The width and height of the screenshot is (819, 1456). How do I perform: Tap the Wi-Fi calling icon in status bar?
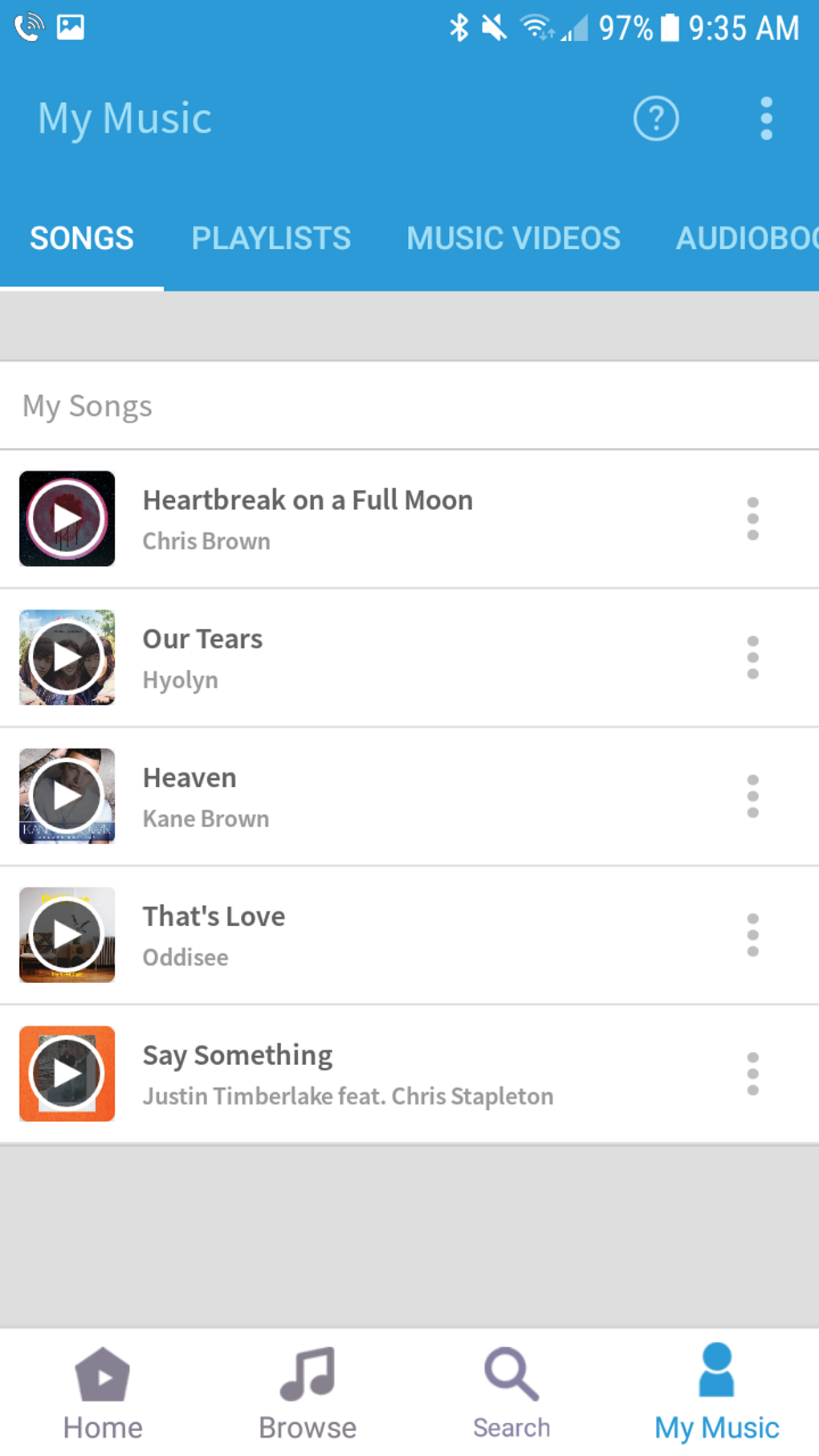(x=28, y=27)
